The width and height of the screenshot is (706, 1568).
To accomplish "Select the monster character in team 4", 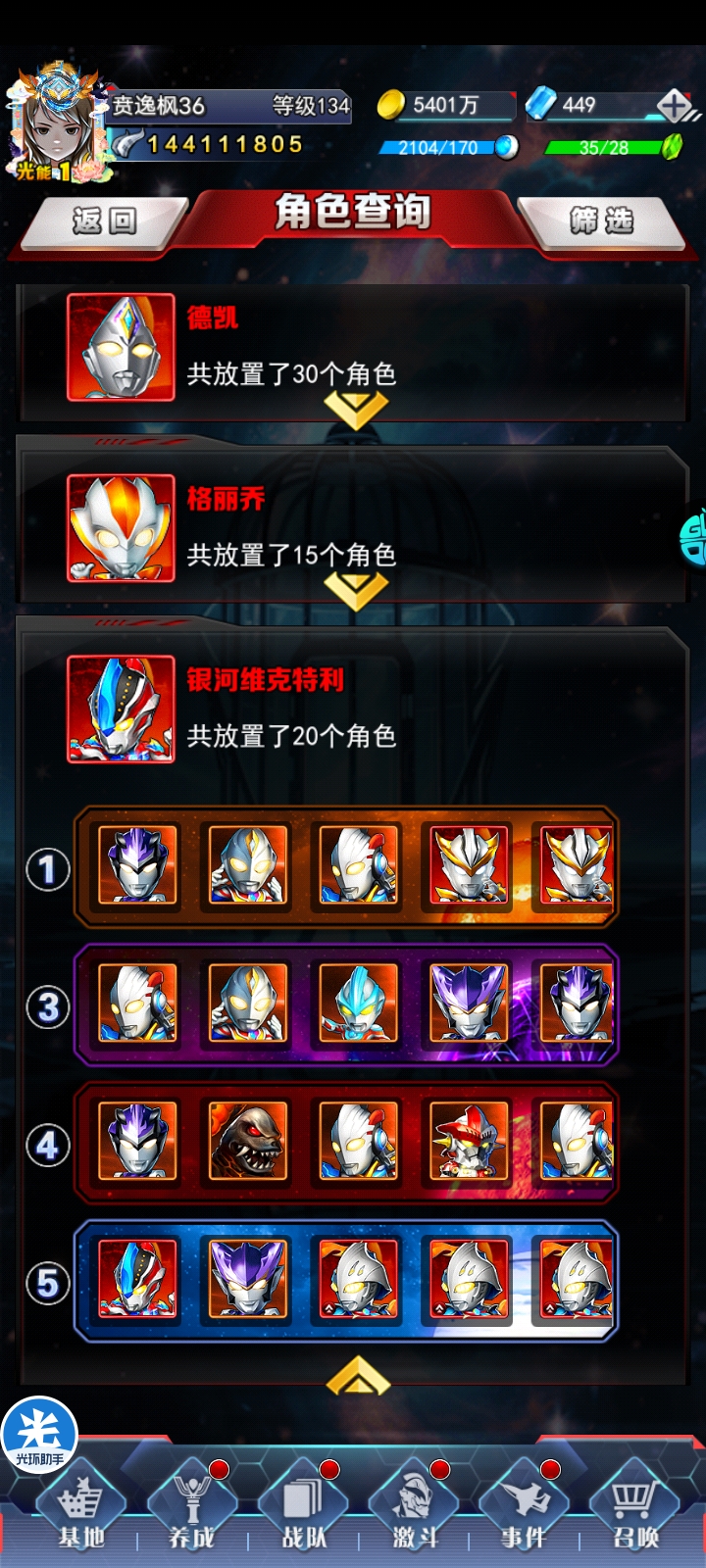I will point(248,1141).
